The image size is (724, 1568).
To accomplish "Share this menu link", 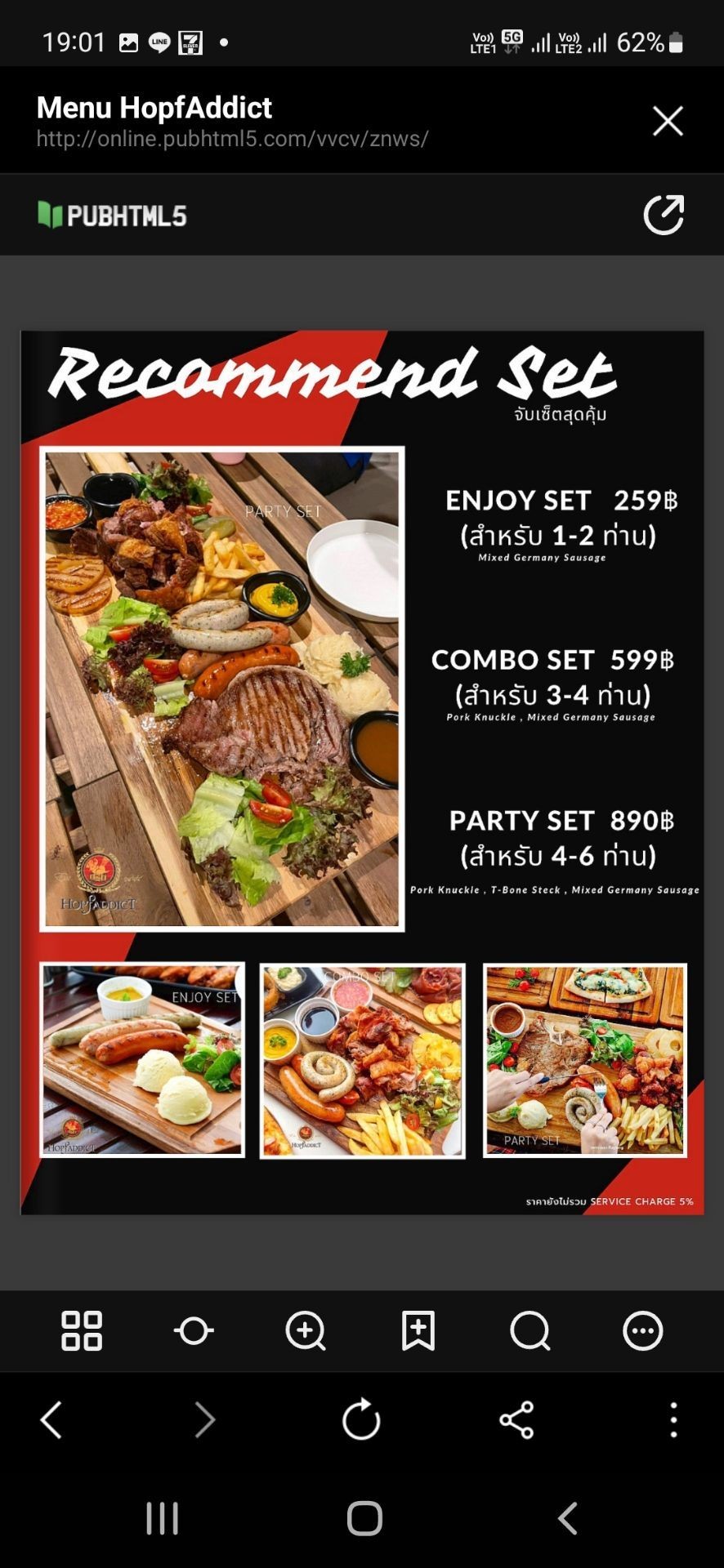I will (516, 1420).
